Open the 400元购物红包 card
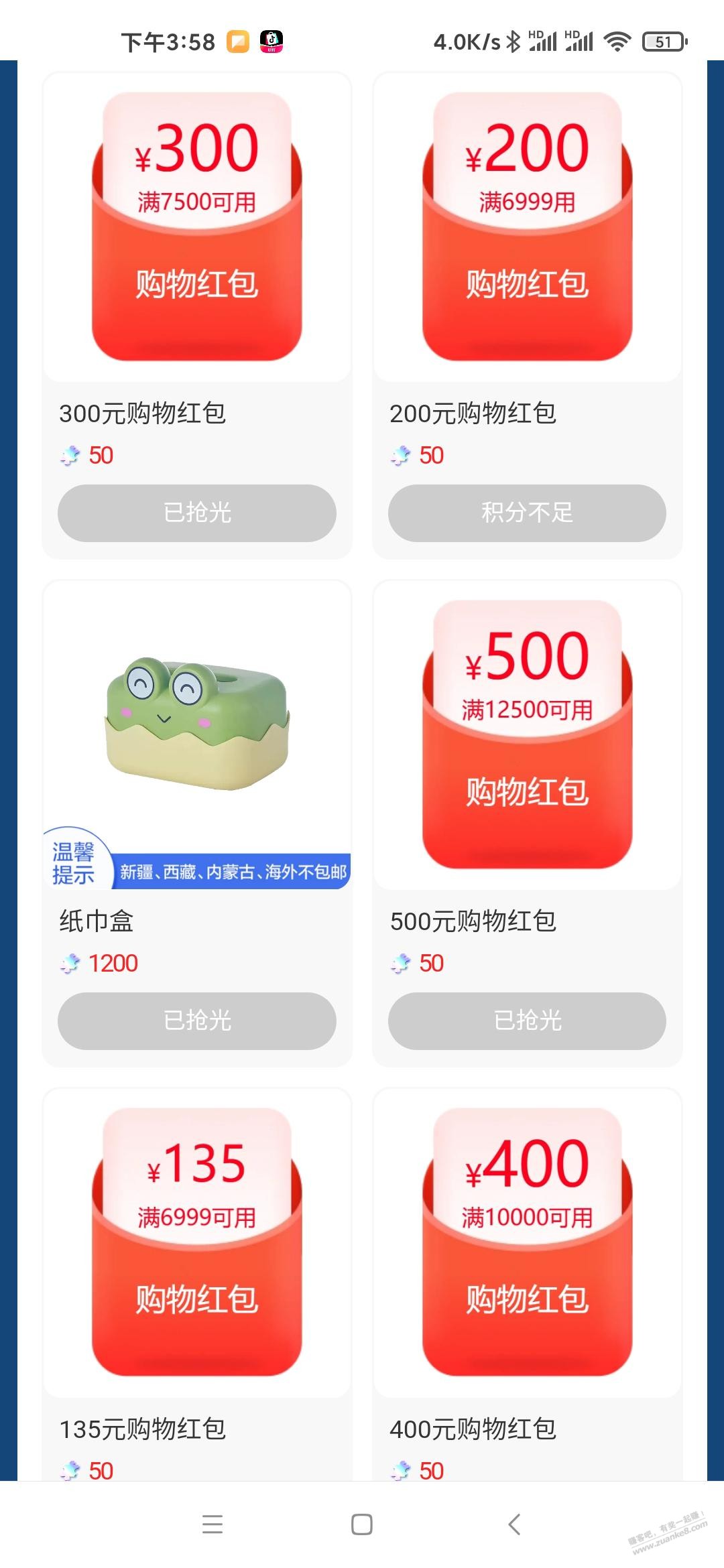Image resolution: width=724 pixels, height=1568 pixels. tap(527, 1243)
